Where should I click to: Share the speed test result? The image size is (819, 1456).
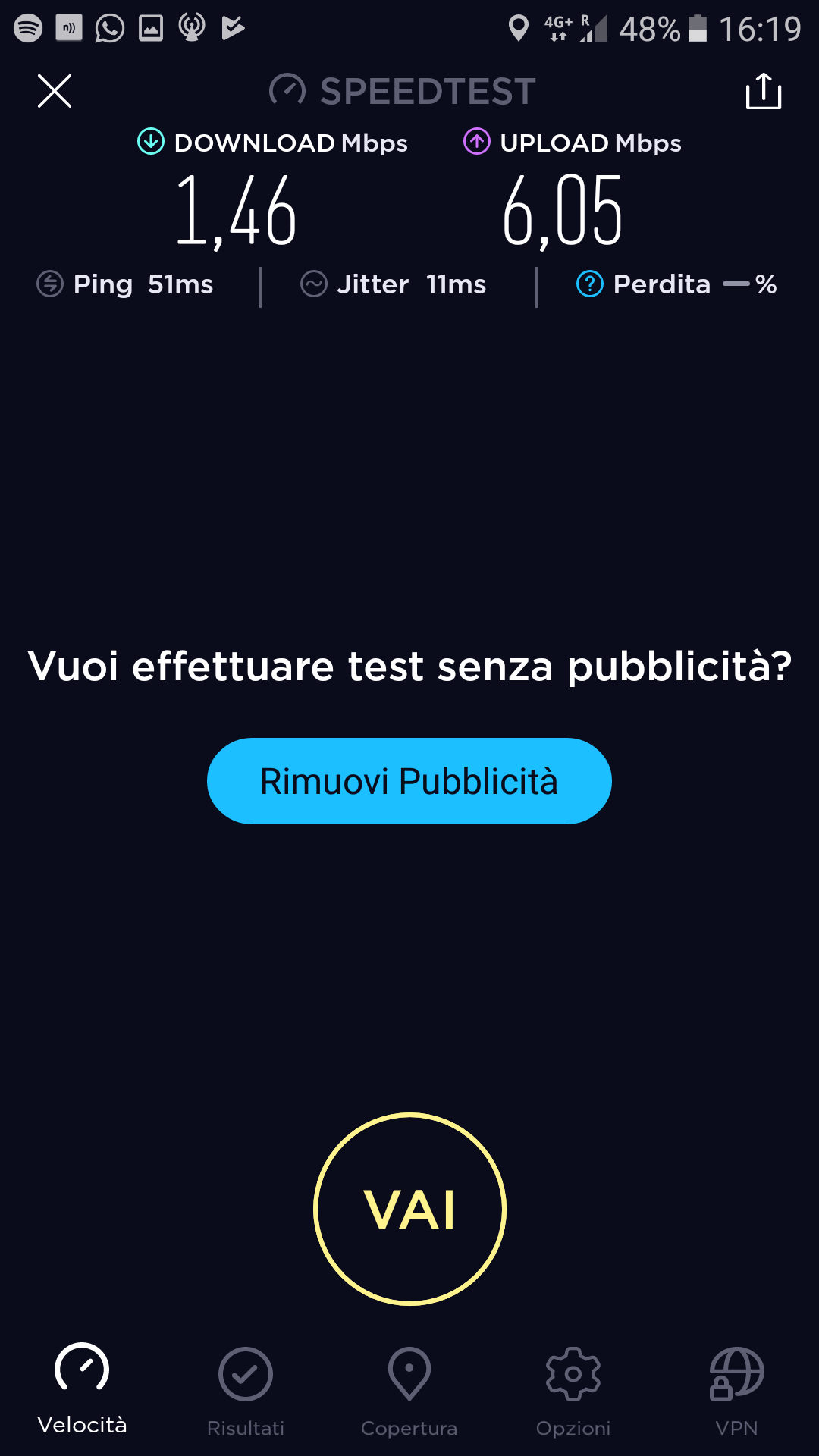[x=763, y=91]
